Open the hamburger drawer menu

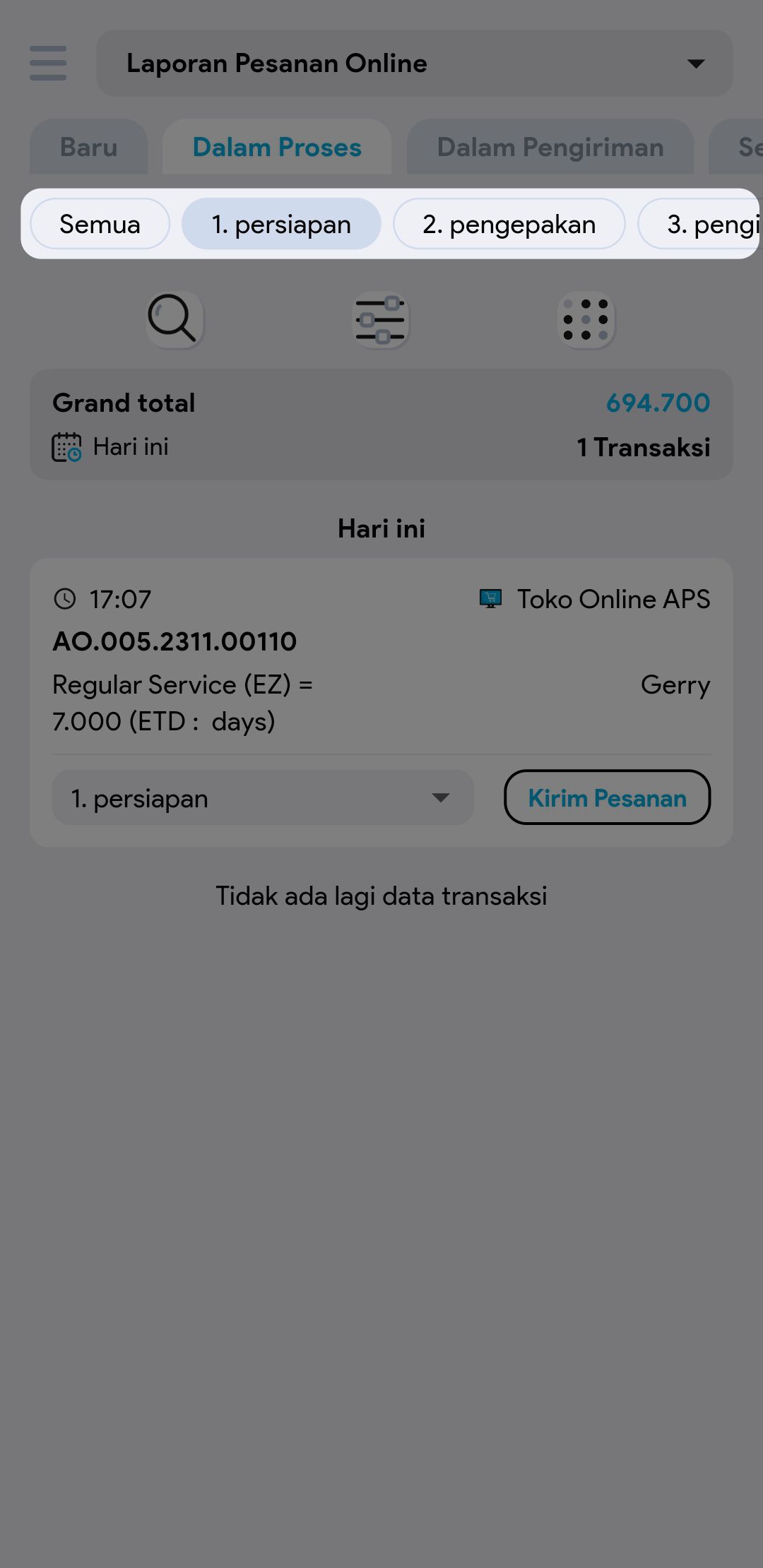[48, 63]
